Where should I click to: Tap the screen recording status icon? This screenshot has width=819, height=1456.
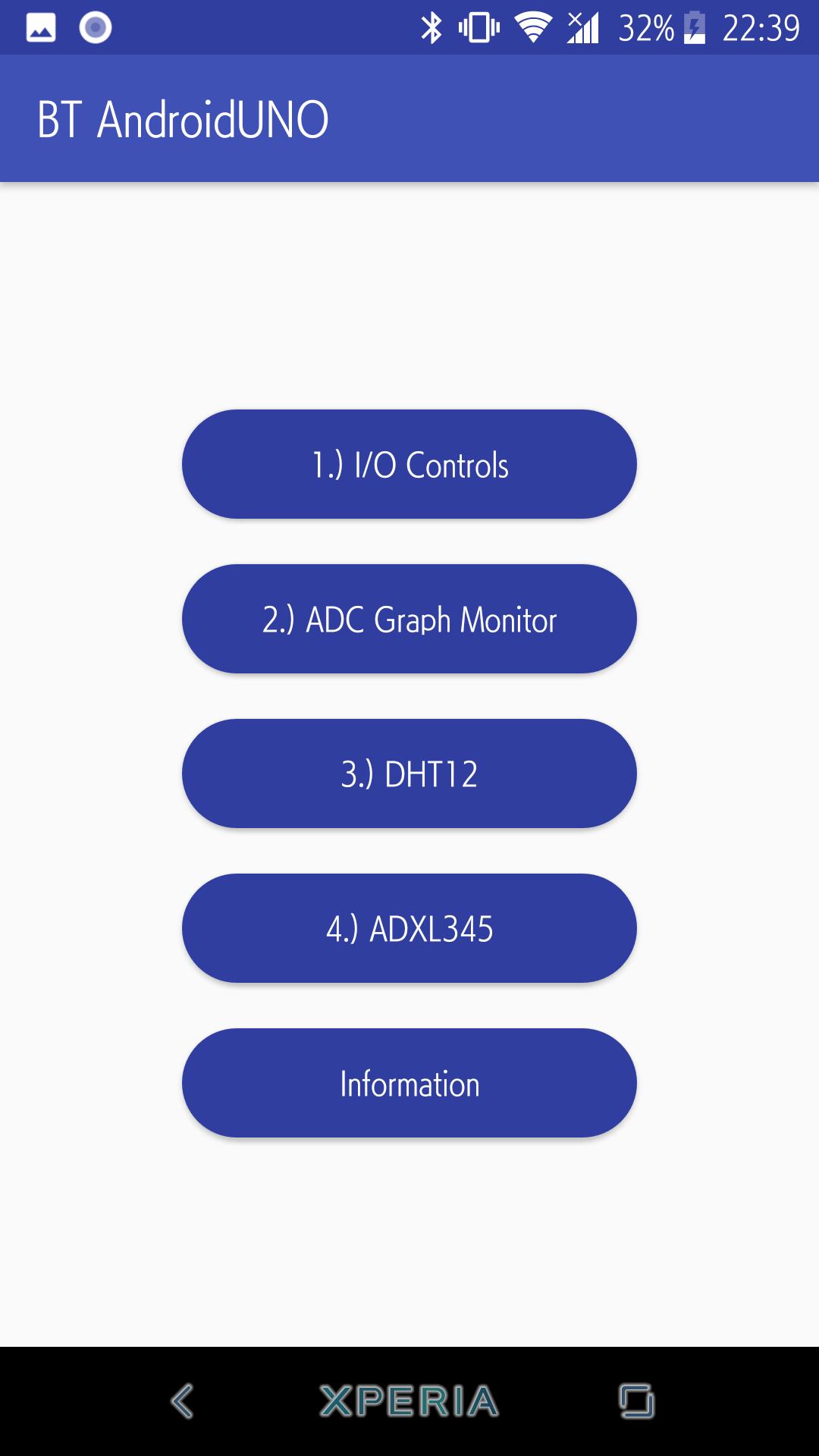[x=93, y=27]
